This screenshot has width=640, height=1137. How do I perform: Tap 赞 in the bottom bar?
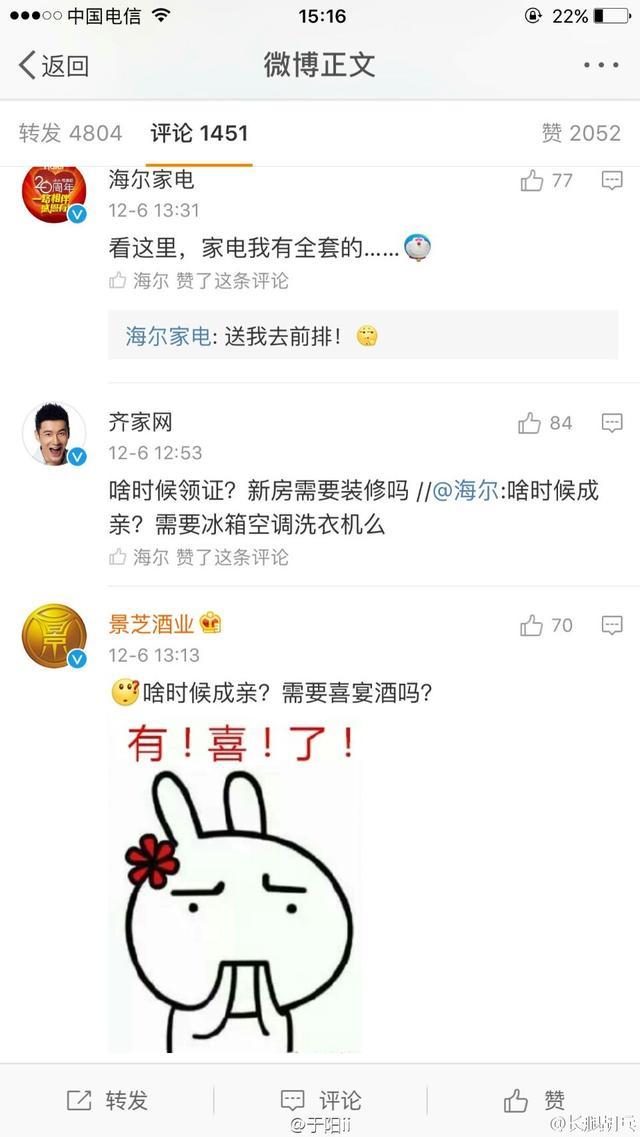point(534,1101)
